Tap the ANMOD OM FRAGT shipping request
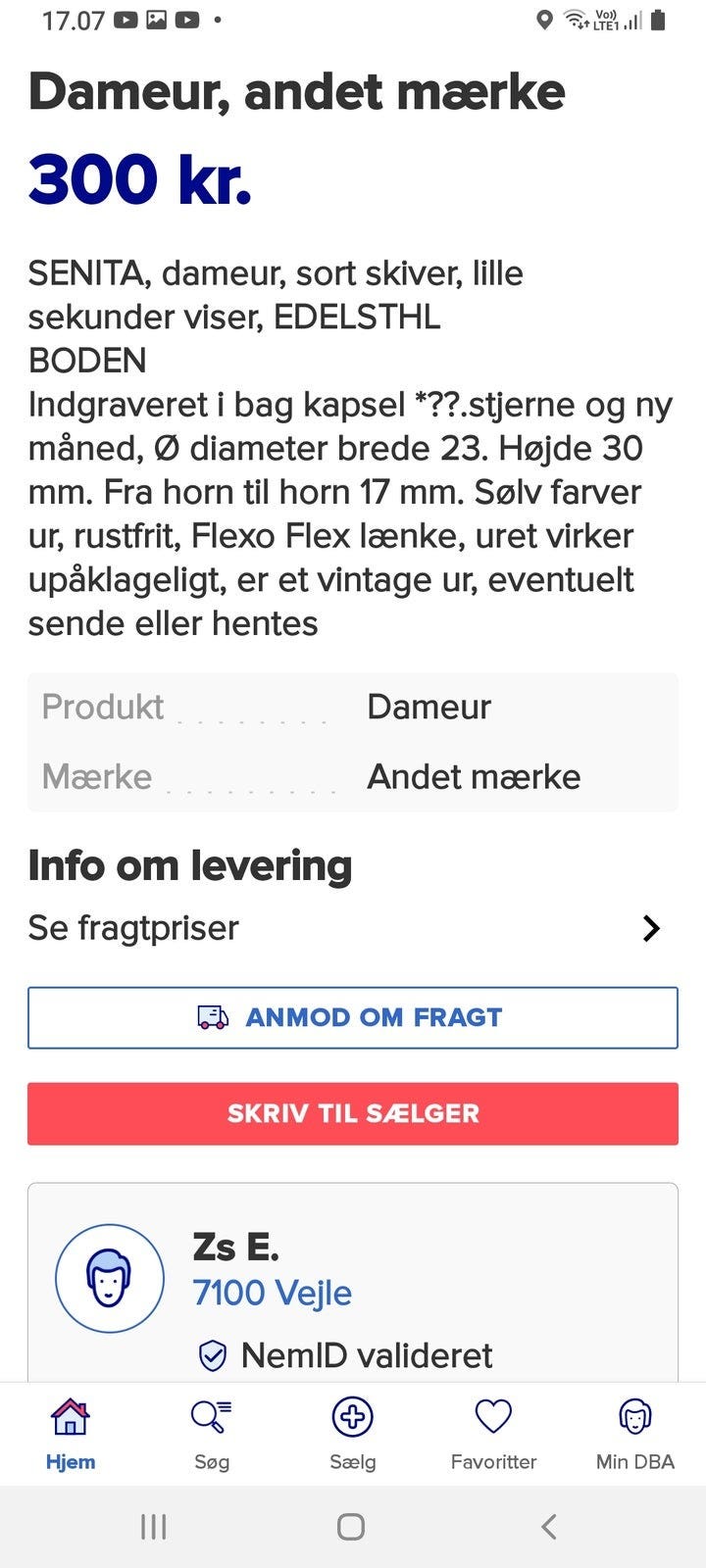Image resolution: width=706 pixels, height=1568 pixels. pyautogui.click(x=353, y=1017)
